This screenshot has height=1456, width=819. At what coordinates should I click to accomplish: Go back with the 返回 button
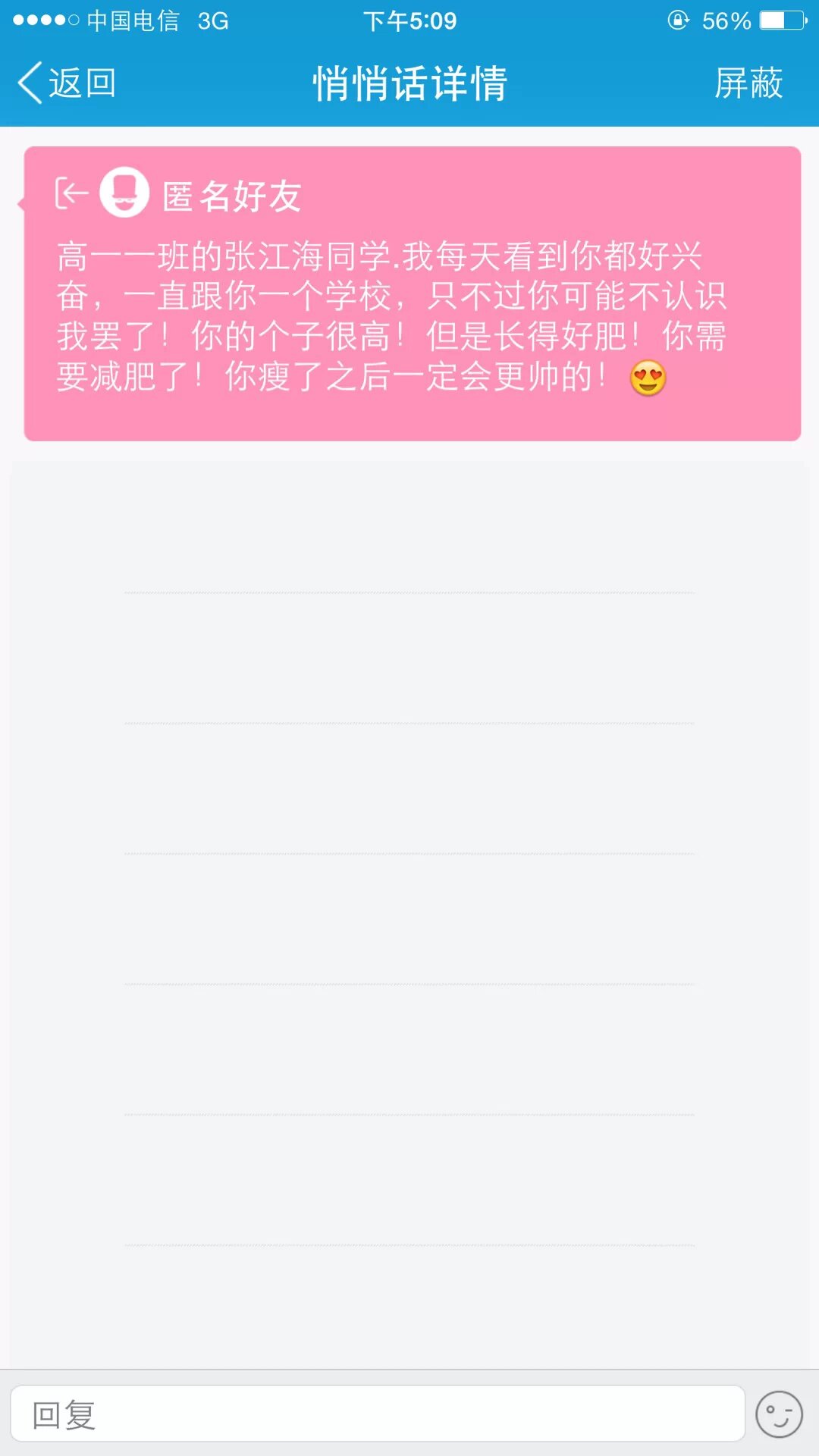coord(67,83)
